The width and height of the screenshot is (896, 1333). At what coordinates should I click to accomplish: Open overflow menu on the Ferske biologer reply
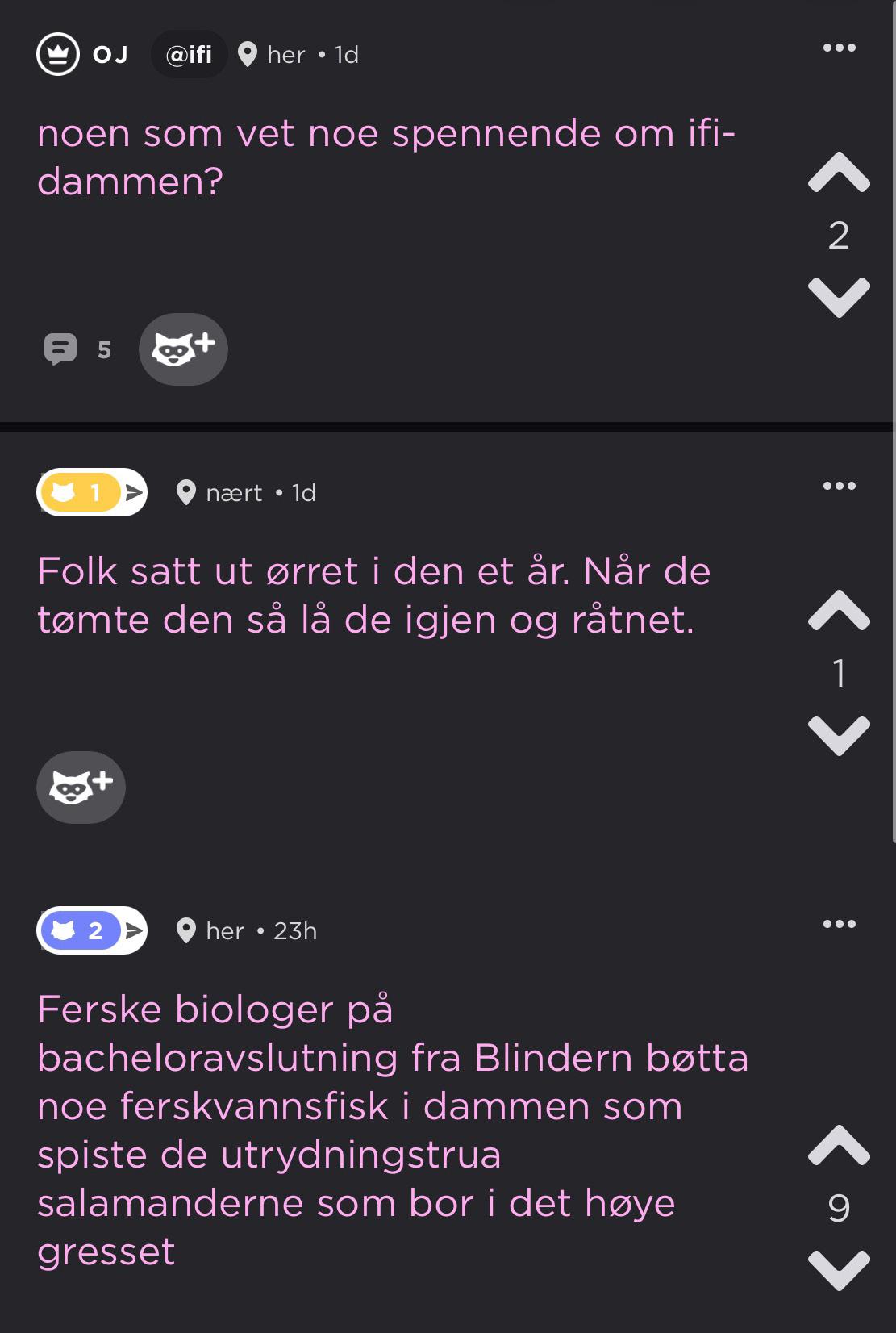coord(839,924)
